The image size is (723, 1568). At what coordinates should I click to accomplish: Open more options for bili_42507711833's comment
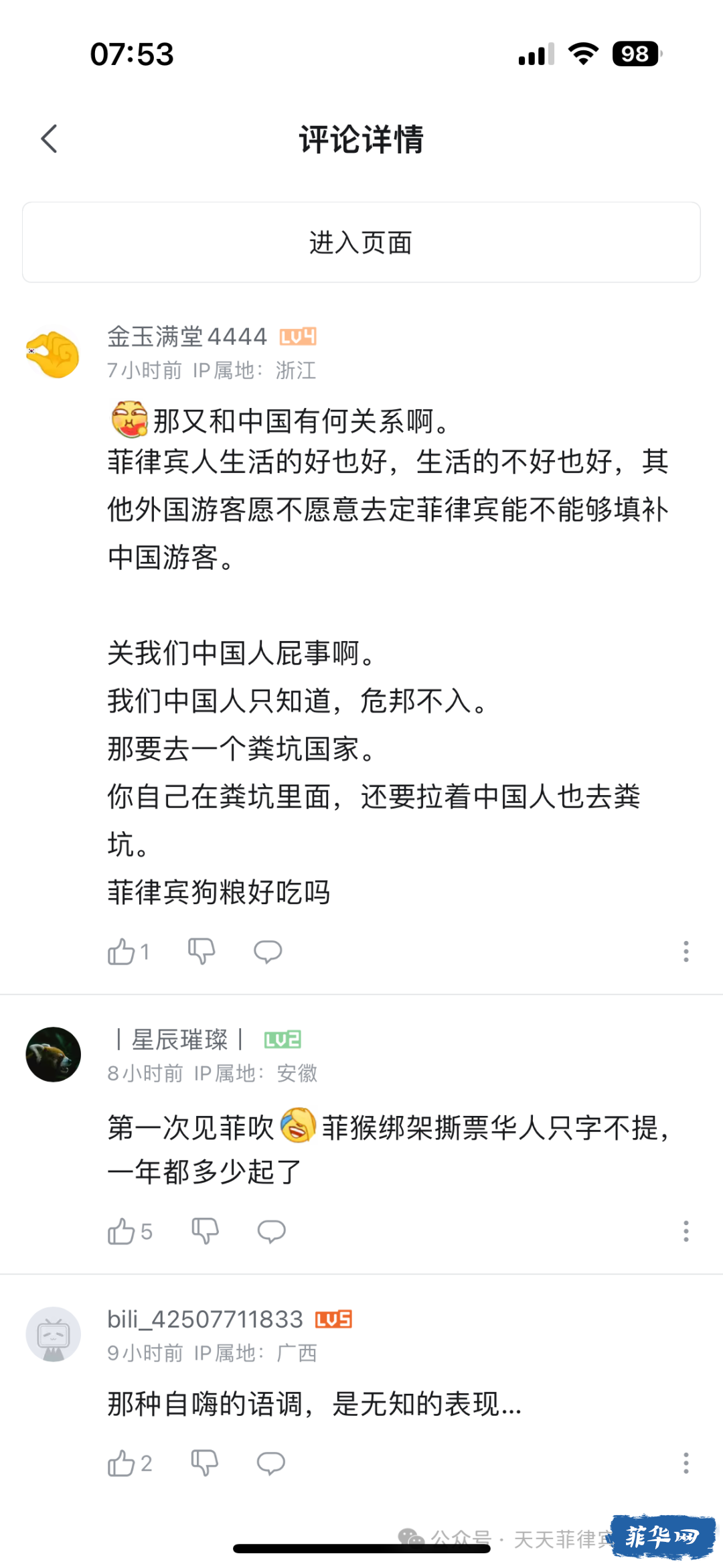tap(686, 1464)
